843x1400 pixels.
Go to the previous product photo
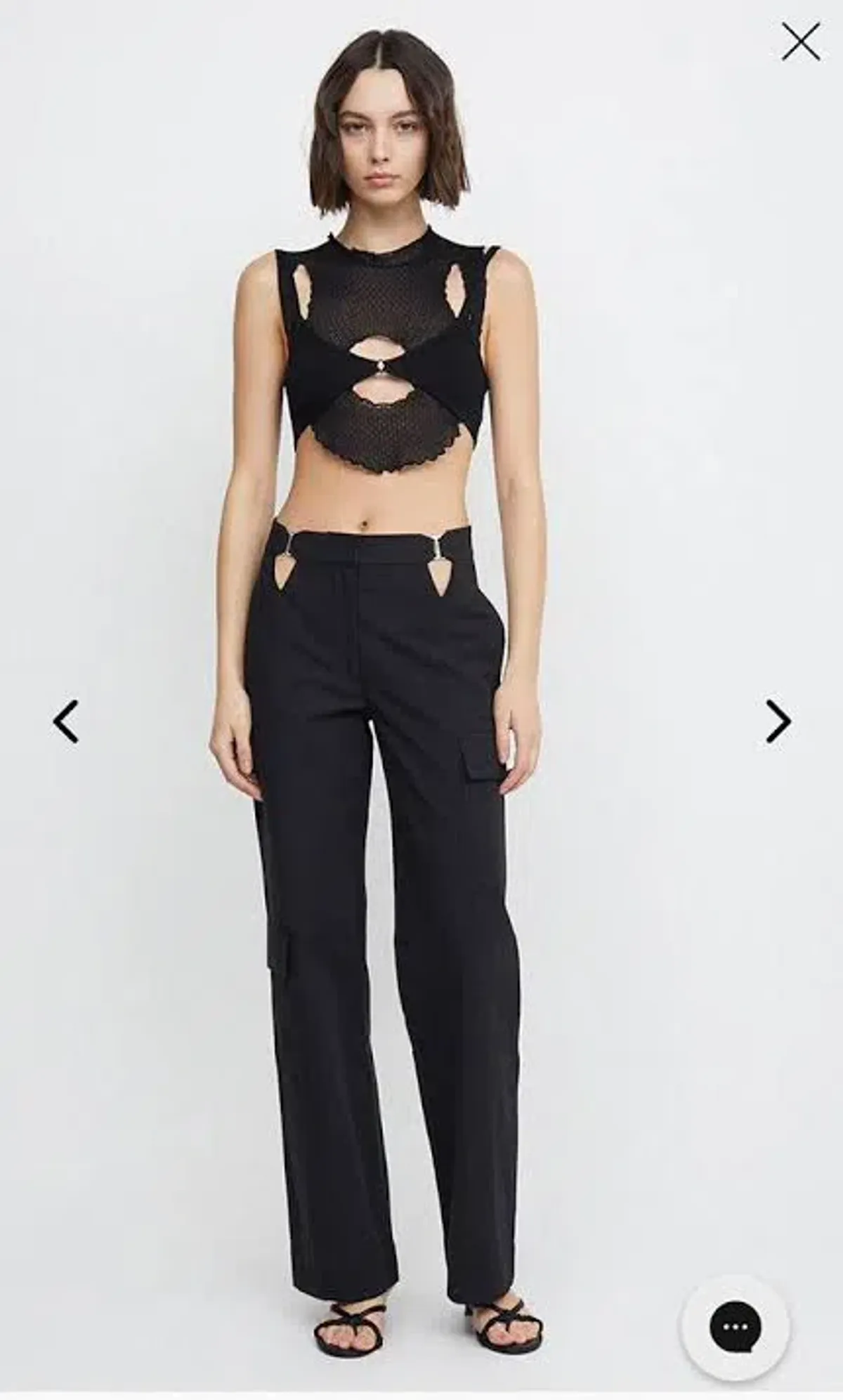[x=66, y=721]
